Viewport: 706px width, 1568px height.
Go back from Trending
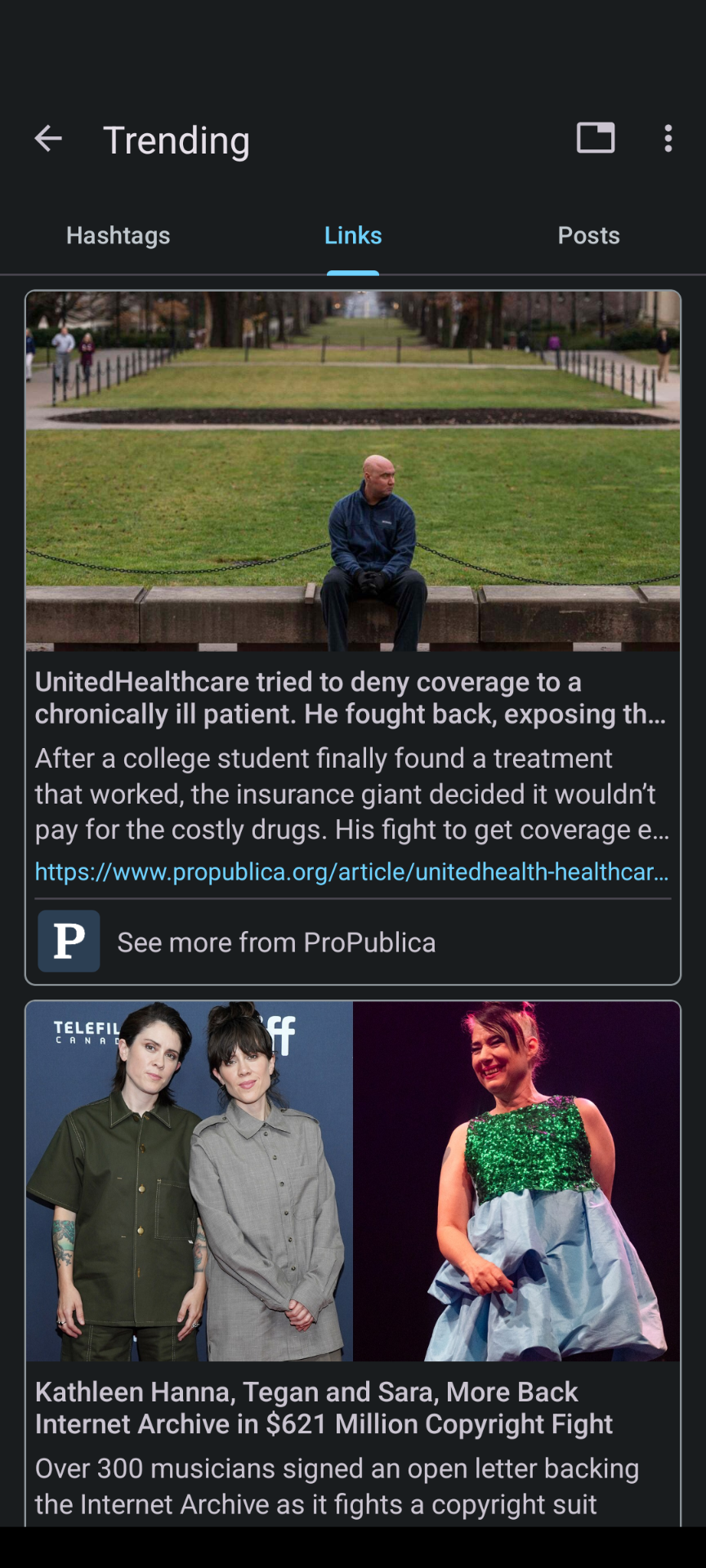pos(48,139)
